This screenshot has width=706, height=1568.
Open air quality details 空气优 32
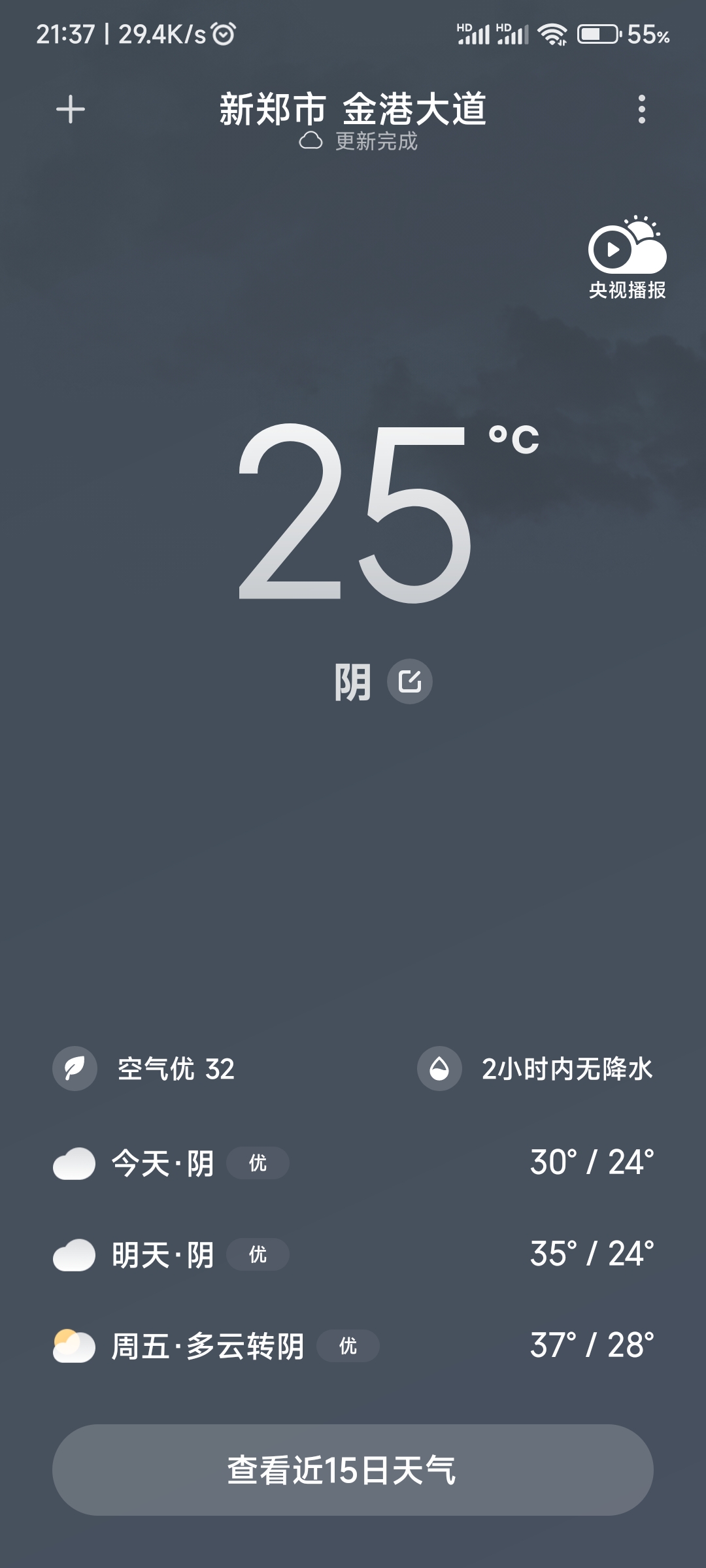(144, 1069)
